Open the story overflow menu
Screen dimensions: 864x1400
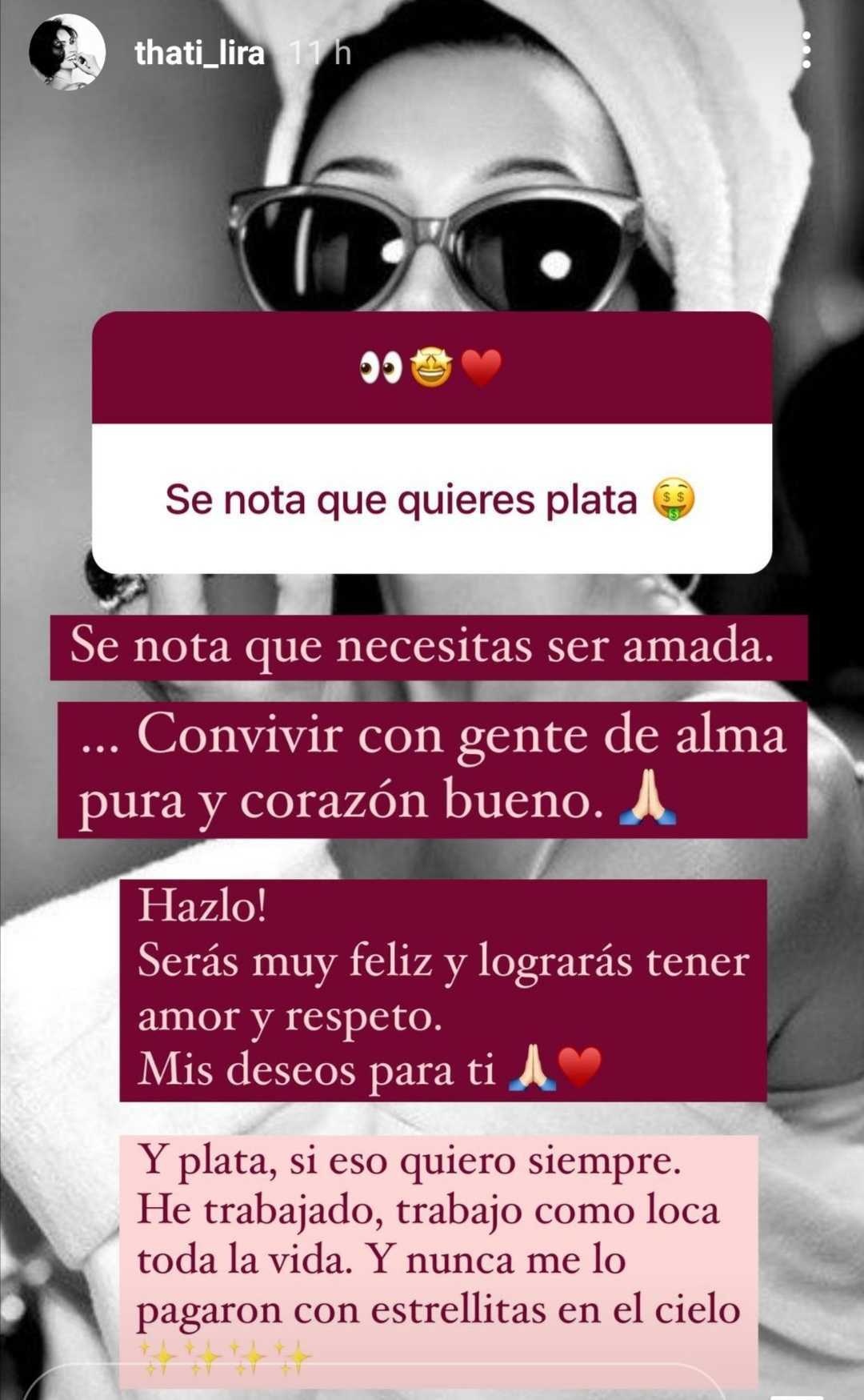806,50
